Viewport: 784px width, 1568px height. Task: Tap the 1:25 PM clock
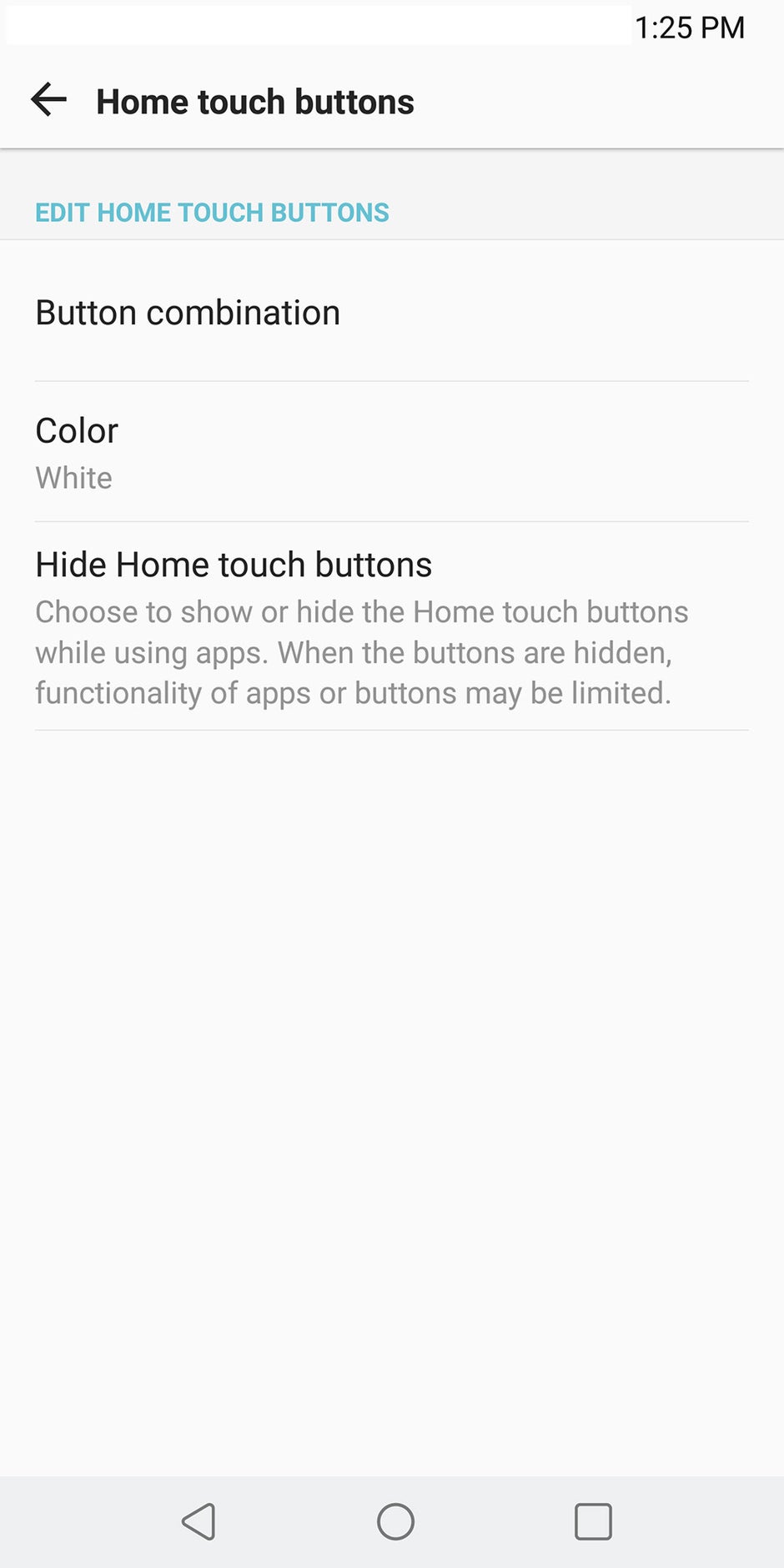tap(691, 27)
